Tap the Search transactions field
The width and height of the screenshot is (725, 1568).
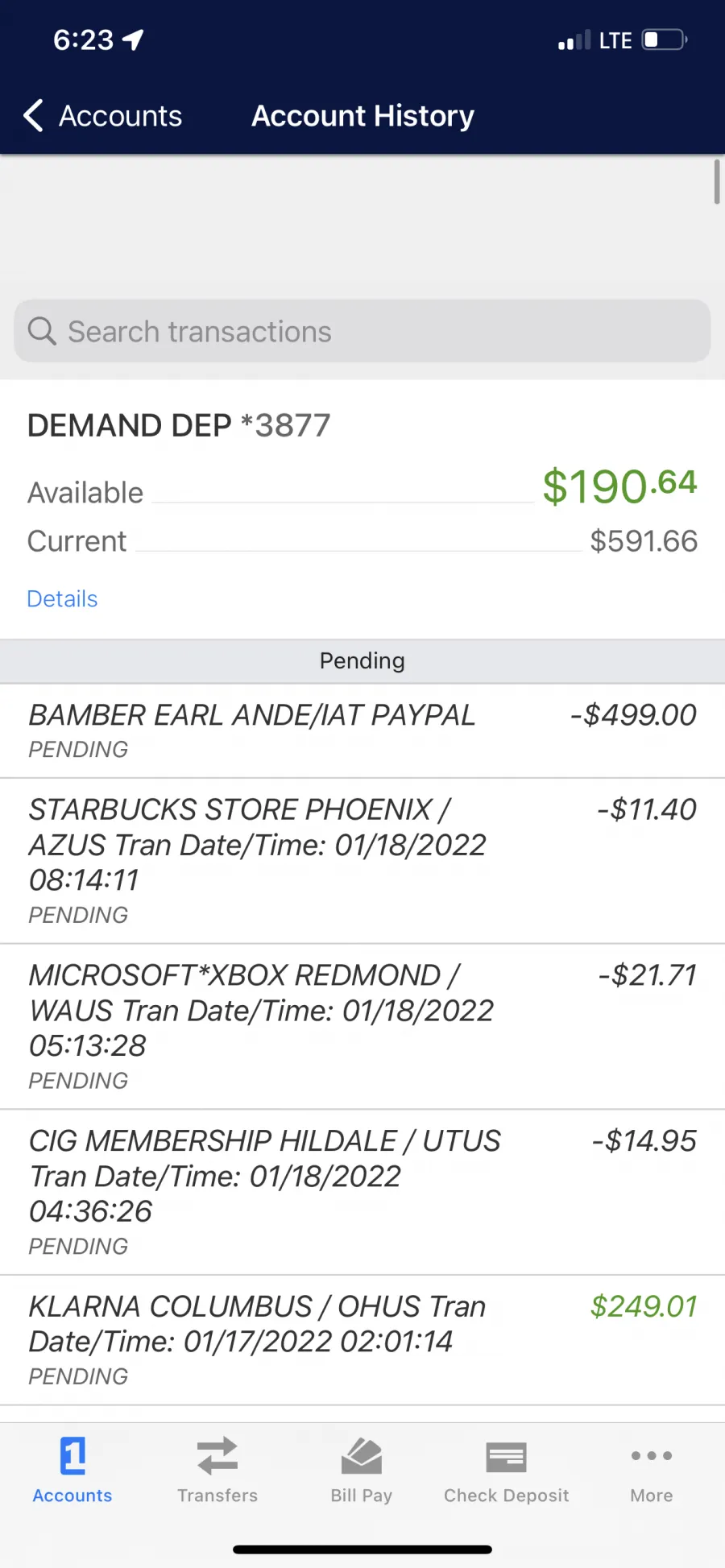362,331
